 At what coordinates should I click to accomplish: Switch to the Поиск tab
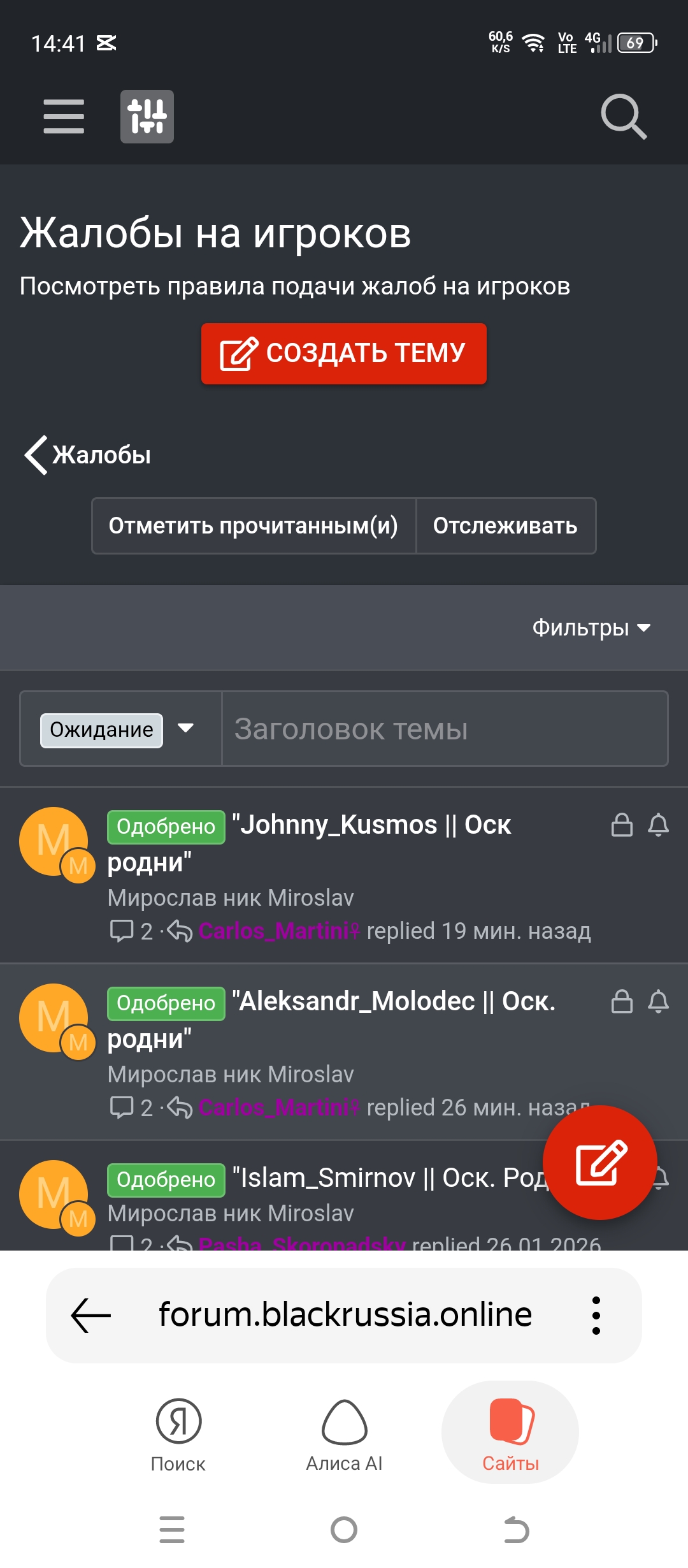(x=178, y=1434)
